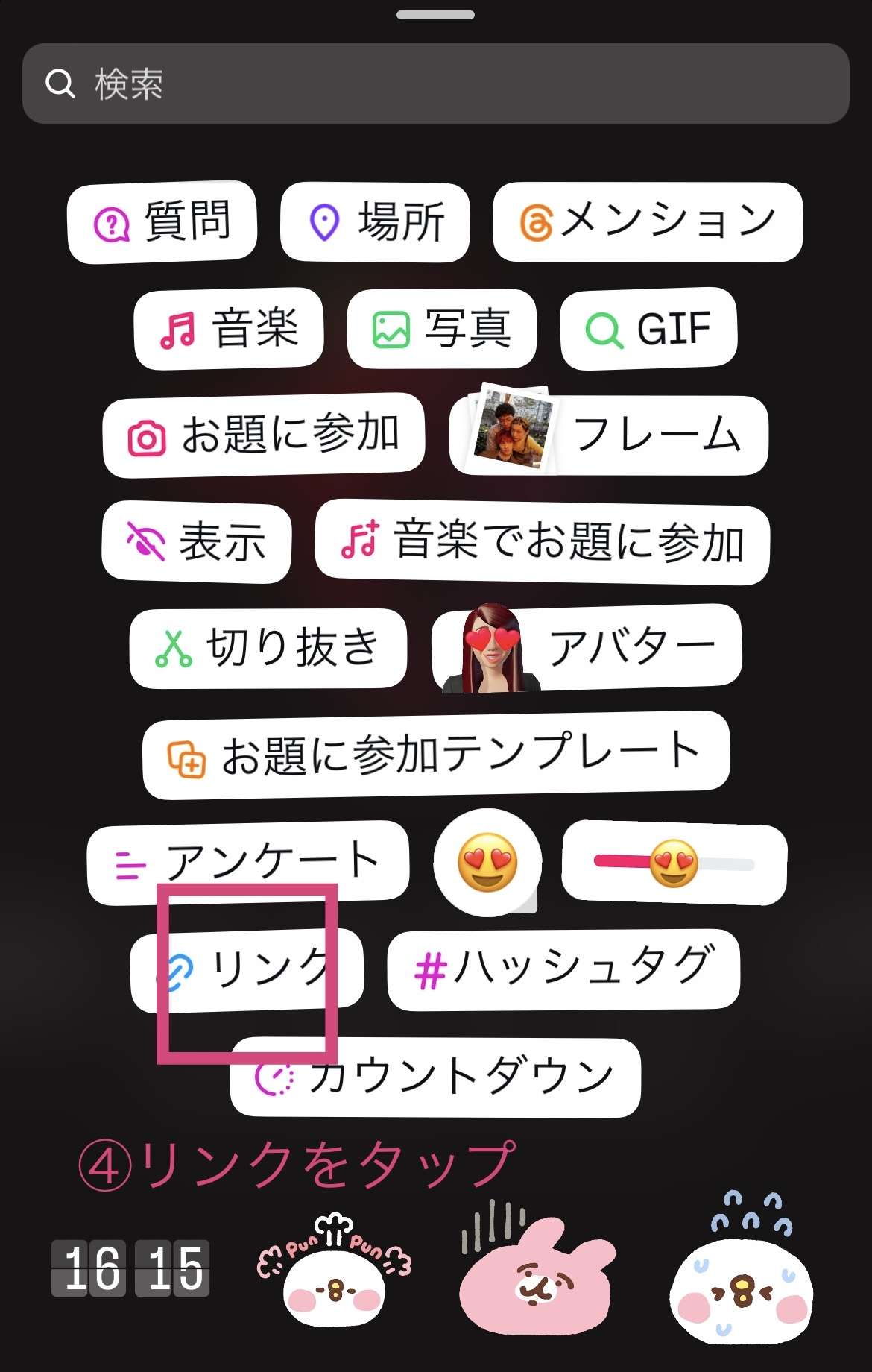This screenshot has height=1372, width=872.
Task: Tap the 表示 reveal sticker
Action: (x=197, y=542)
